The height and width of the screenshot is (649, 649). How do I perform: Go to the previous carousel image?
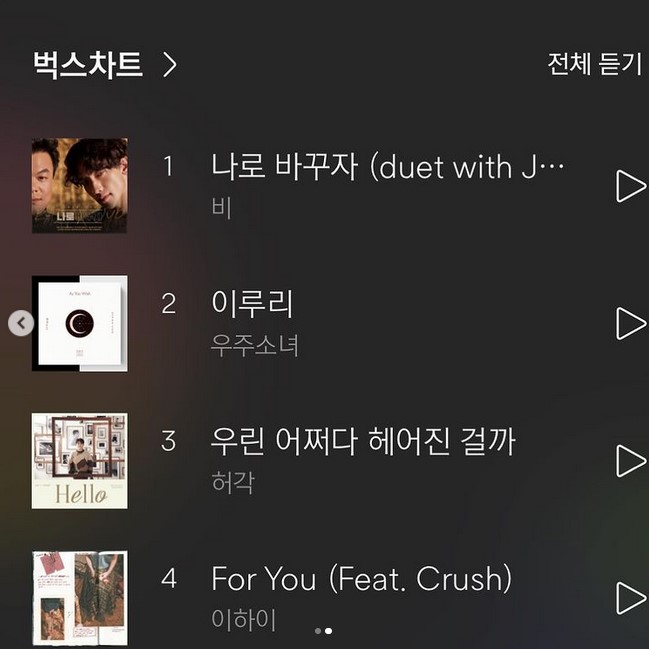tap(21, 323)
